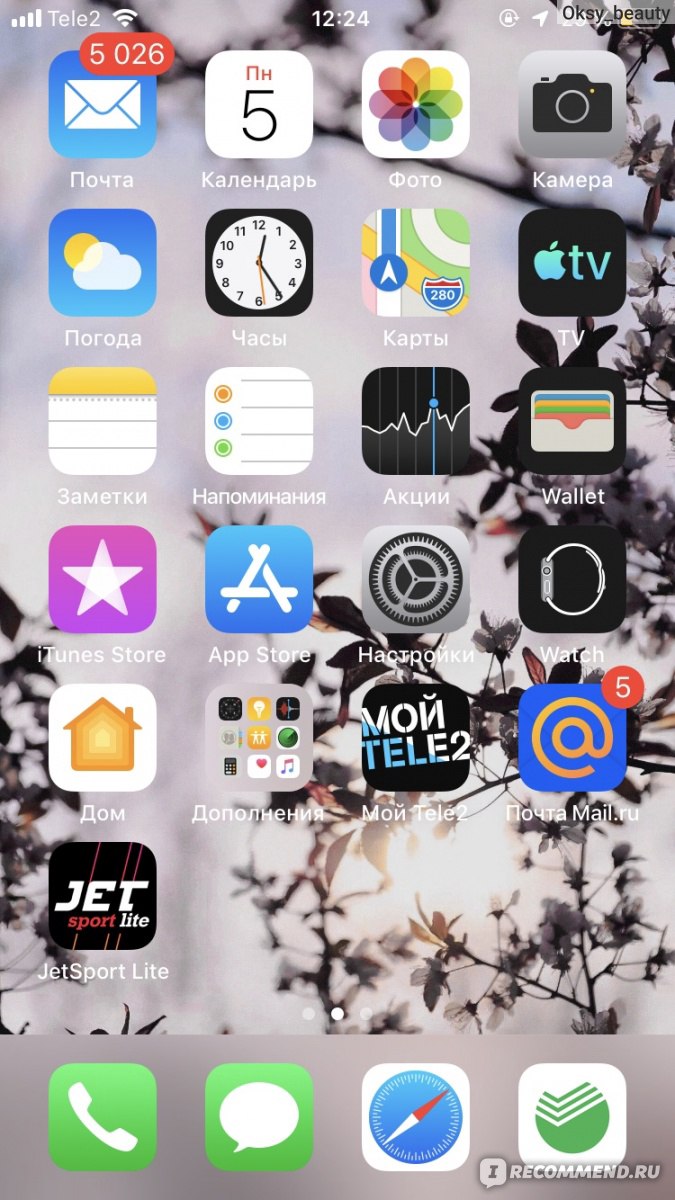Open Safari browser in the dock
The image size is (675, 1200).
pyautogui.click(x=416, y=1117)
